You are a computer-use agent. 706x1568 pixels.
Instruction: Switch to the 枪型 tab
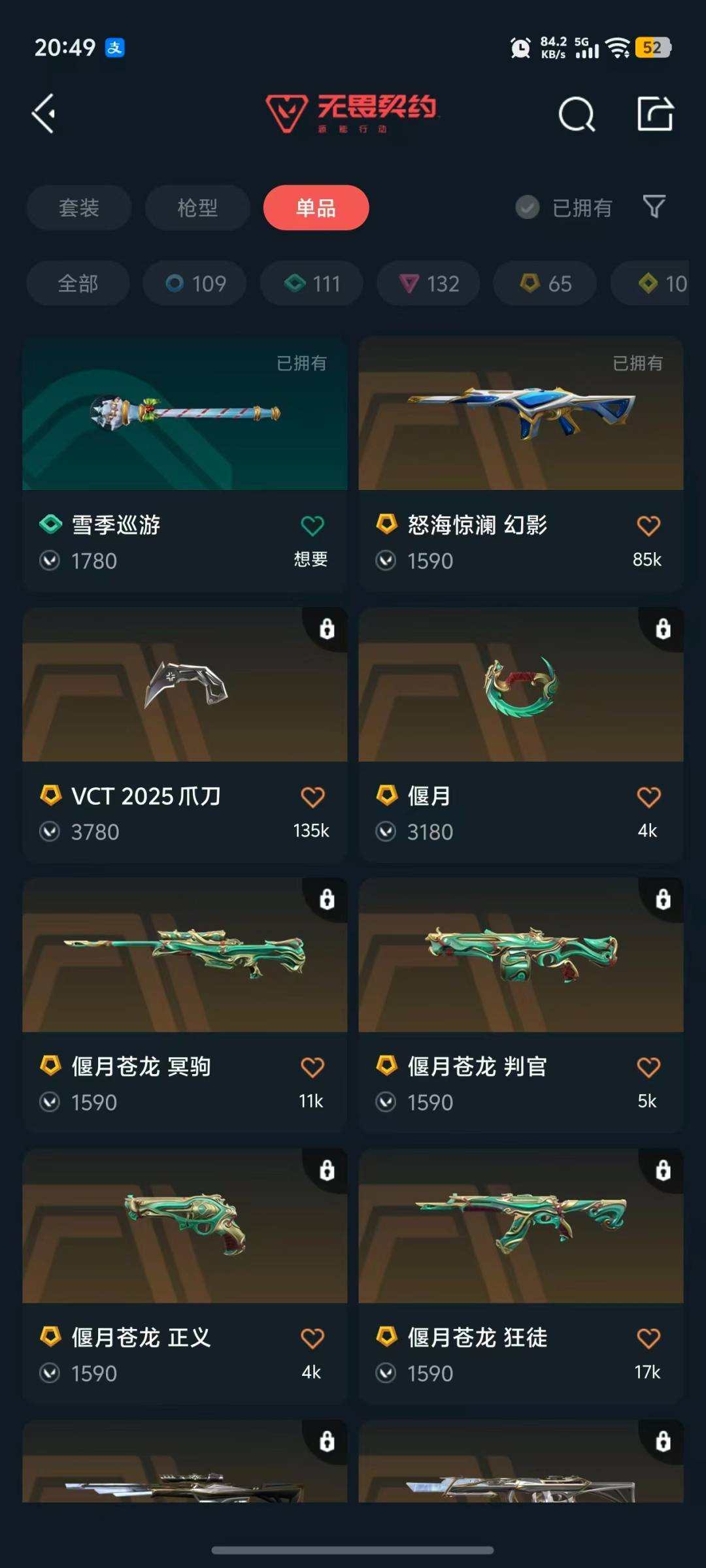197,207
